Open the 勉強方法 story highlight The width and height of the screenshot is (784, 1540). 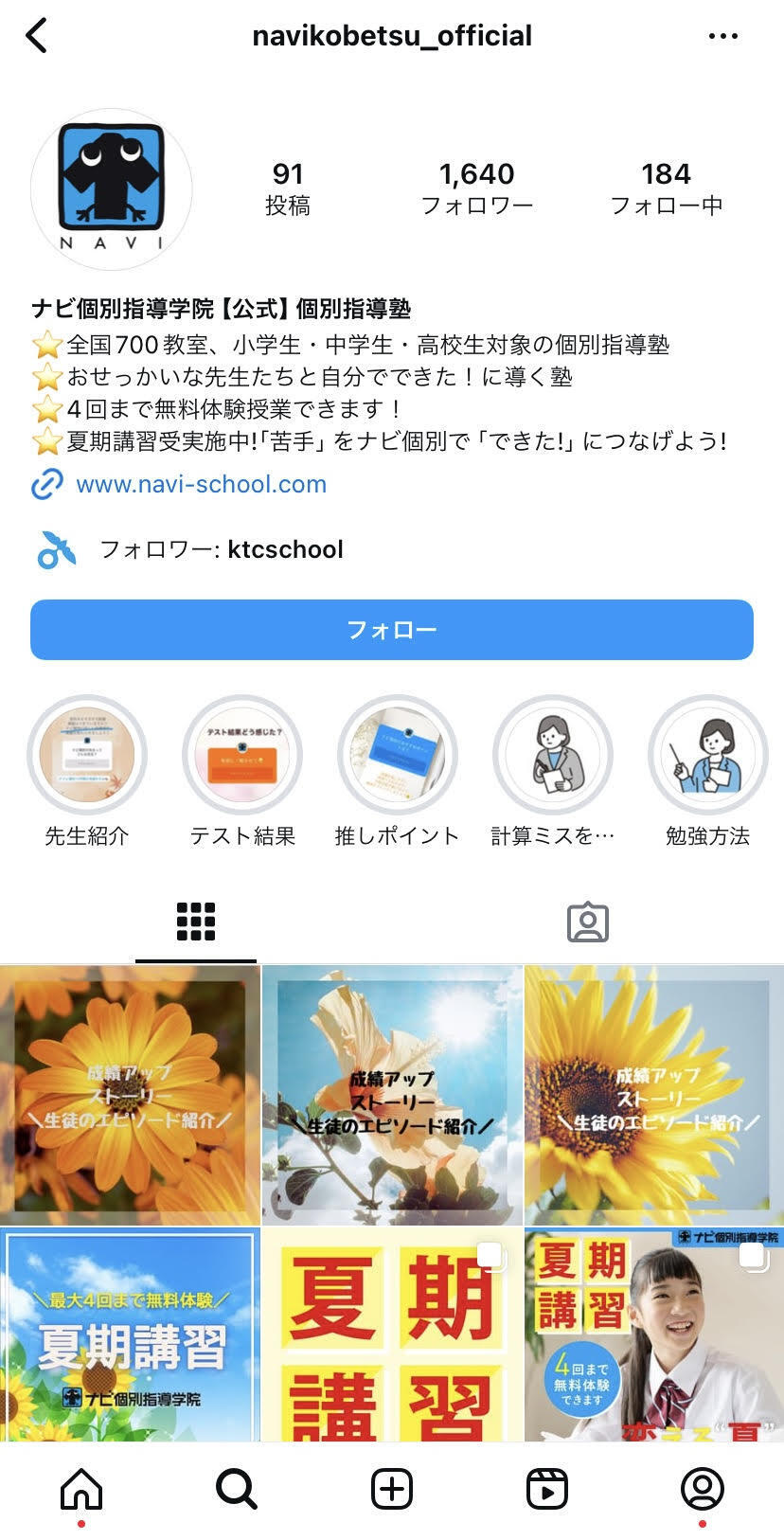point(707,756)
